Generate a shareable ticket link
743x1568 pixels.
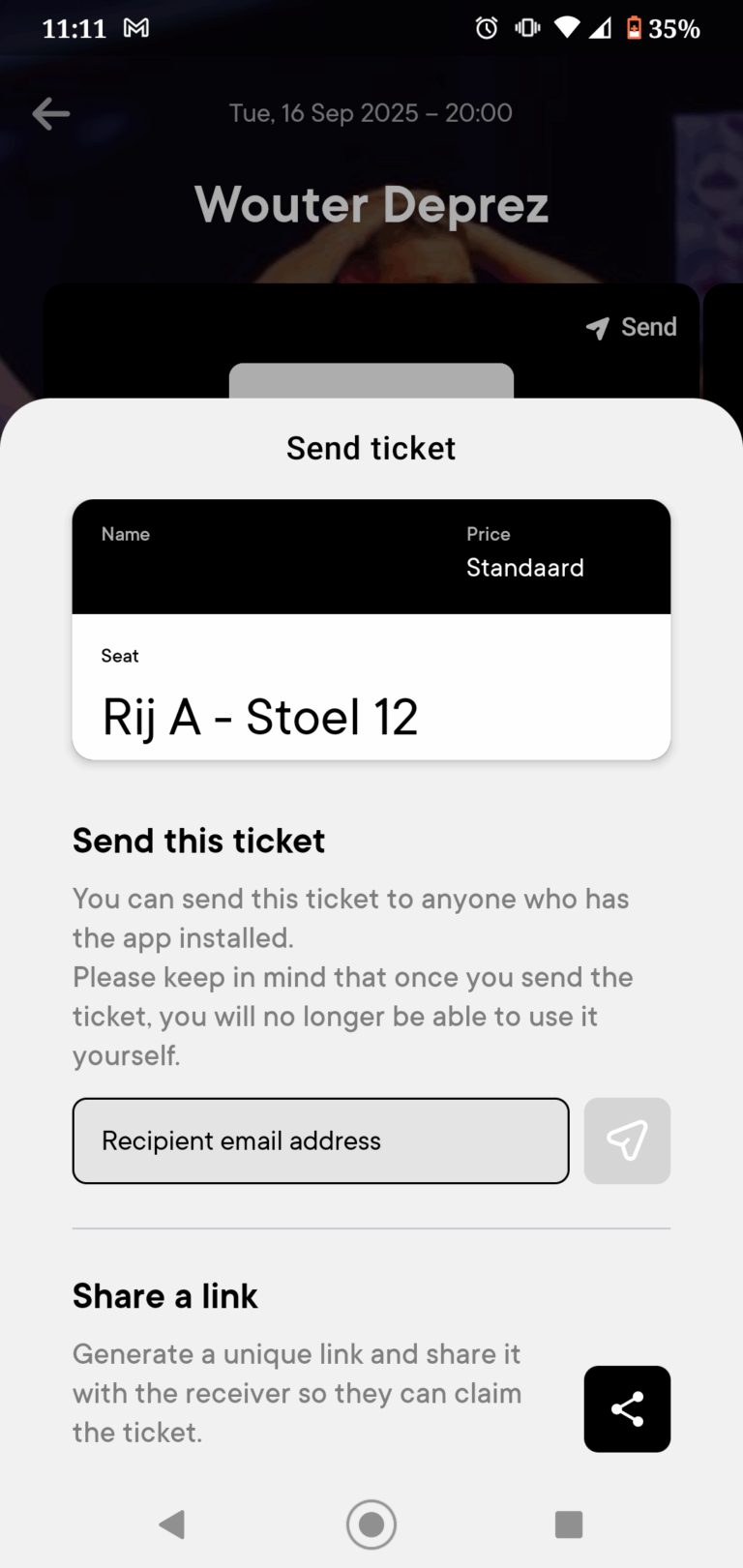(x=627, y=1408)
